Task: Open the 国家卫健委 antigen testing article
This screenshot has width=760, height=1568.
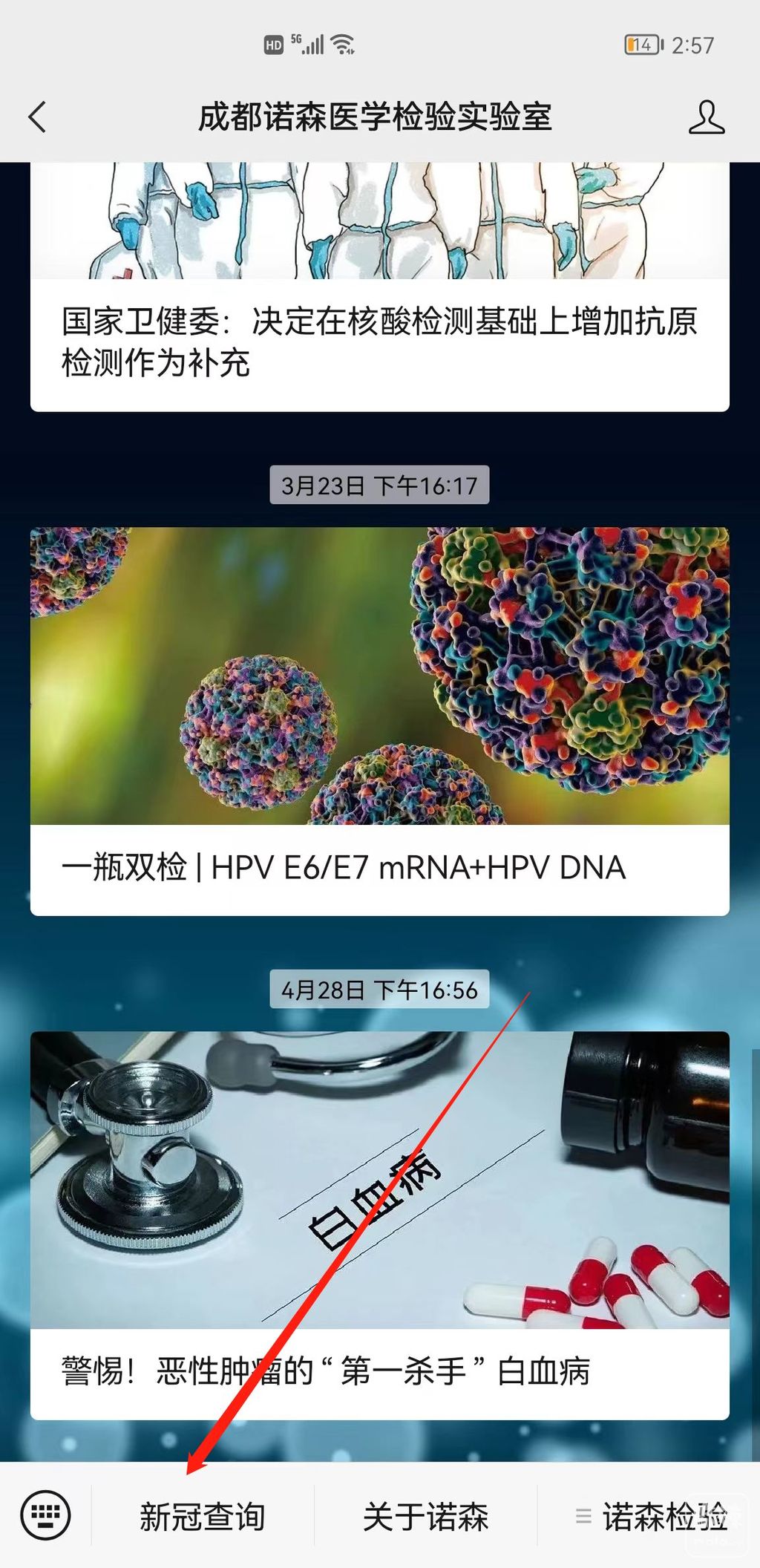Action: point(379,342)
